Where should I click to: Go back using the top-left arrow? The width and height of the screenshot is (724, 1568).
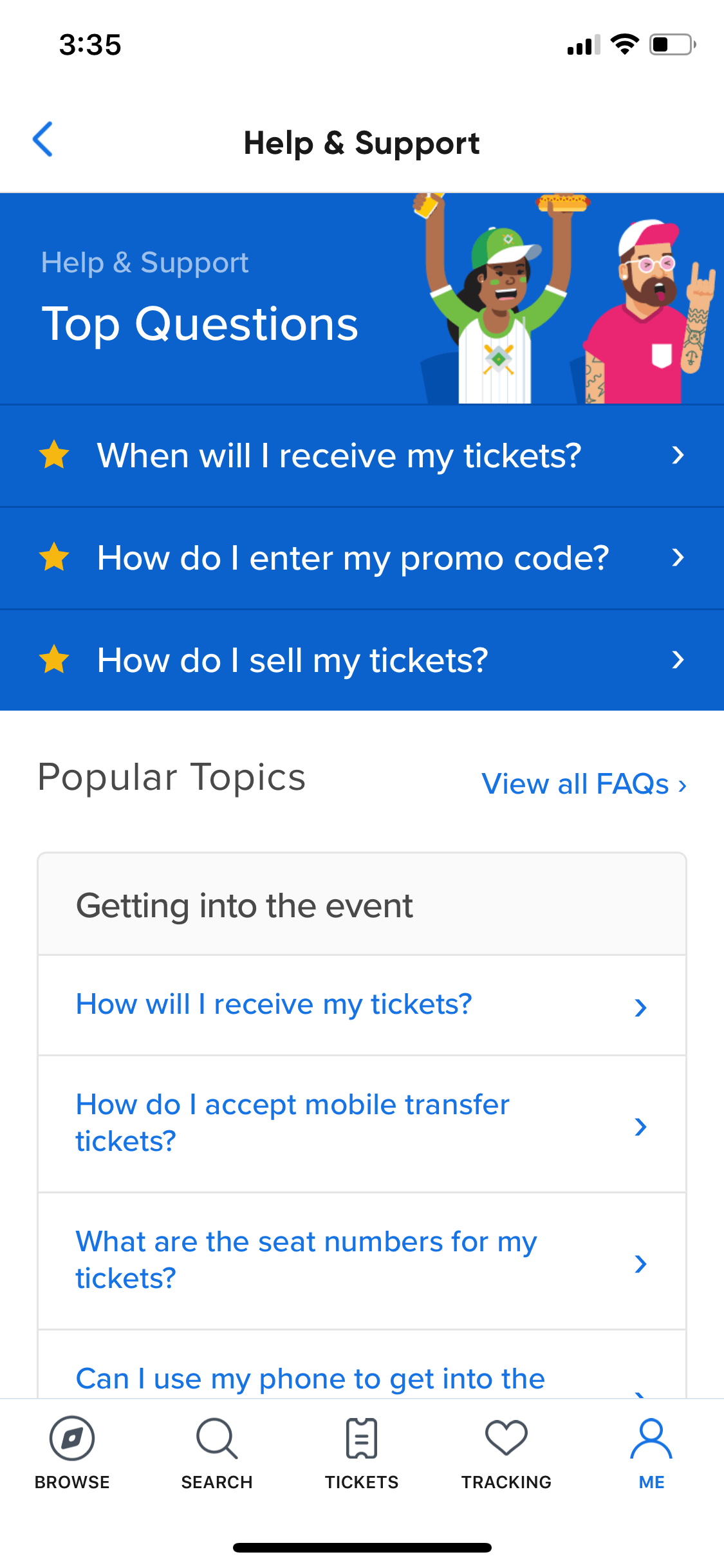42,140
